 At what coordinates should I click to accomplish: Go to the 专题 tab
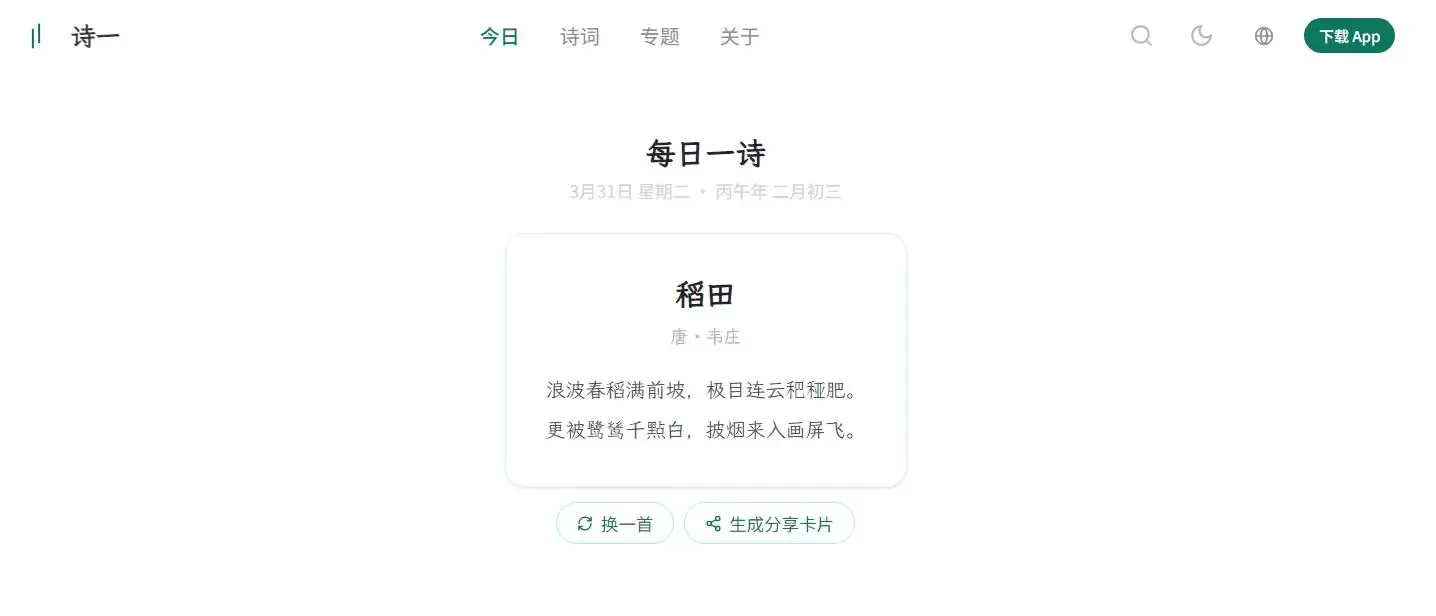659,37
